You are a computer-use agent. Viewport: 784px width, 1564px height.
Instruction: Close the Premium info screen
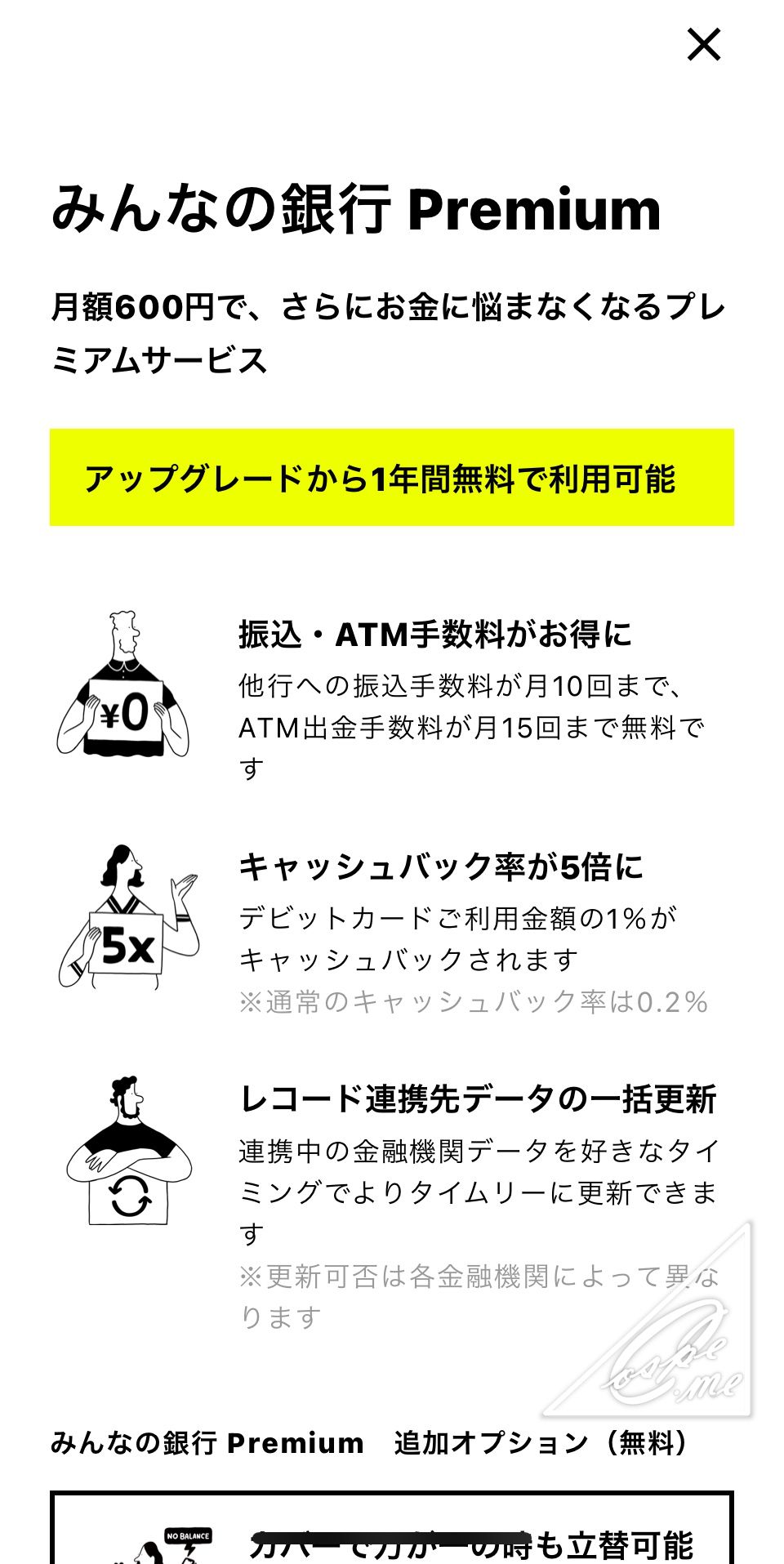click(x=703, y=44)
